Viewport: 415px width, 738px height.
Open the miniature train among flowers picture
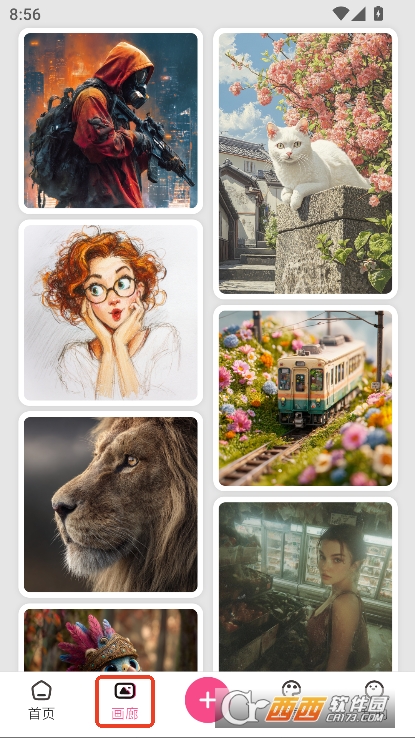(305, 398)
